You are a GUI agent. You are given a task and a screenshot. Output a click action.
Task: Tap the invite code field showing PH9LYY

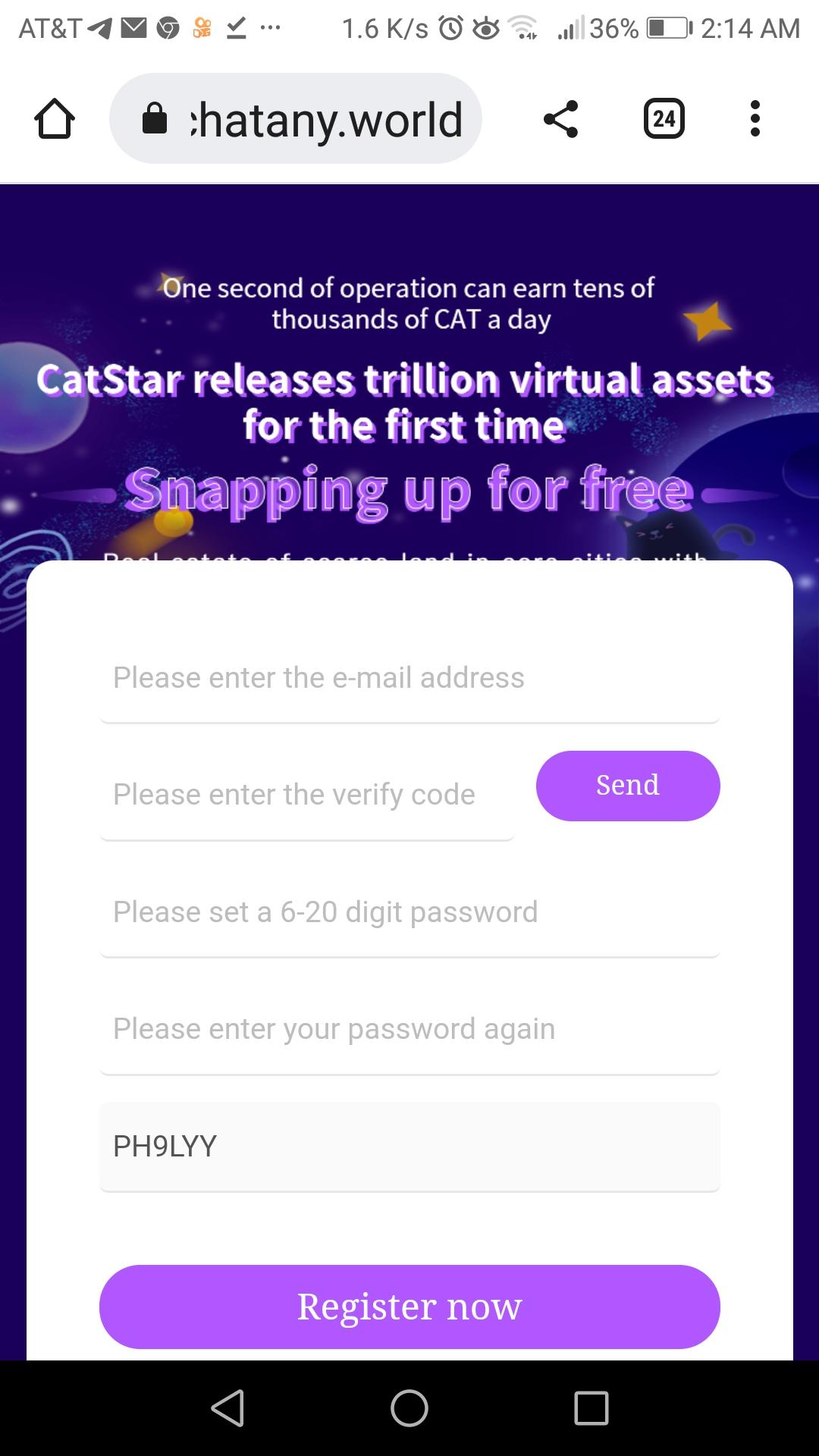409,1146
